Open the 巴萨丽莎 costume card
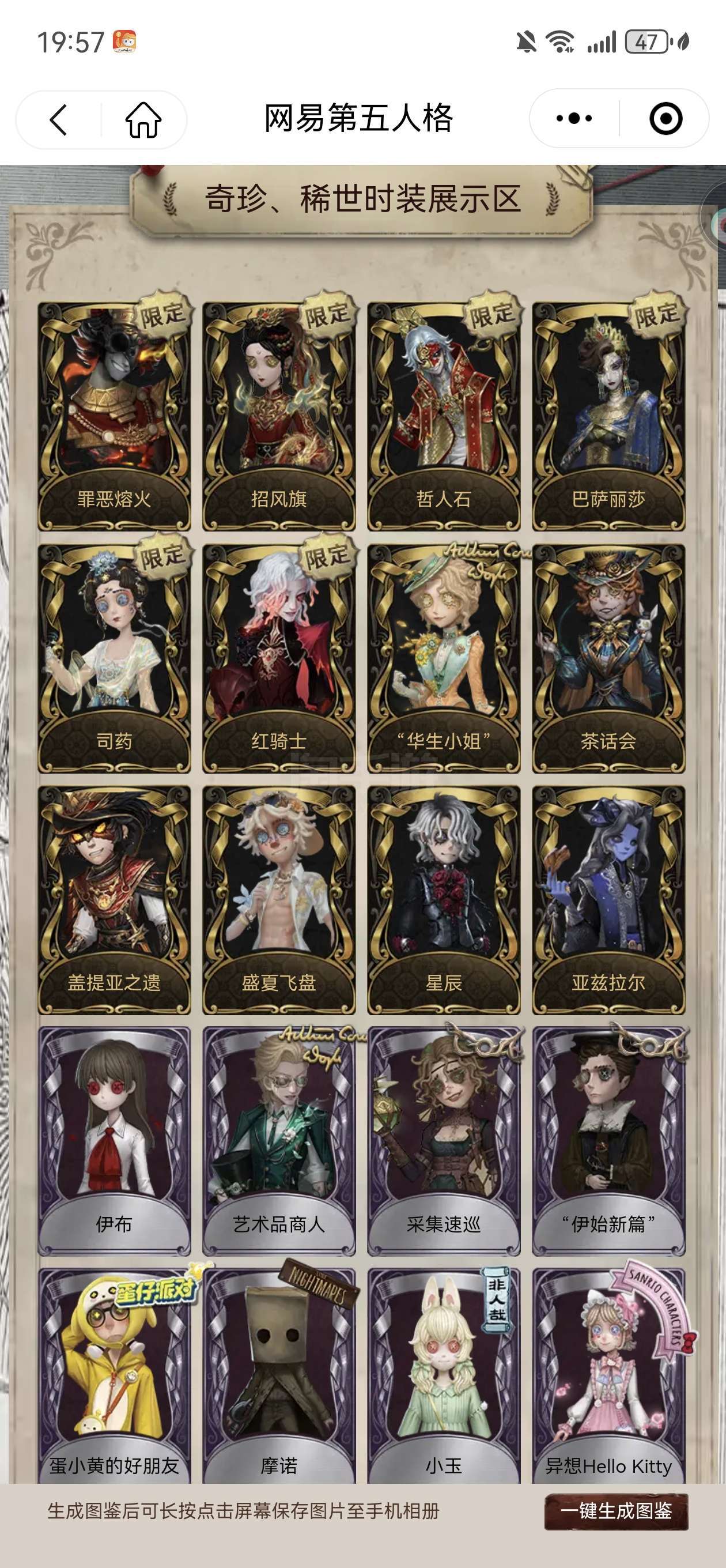 [x=608, y=416]
